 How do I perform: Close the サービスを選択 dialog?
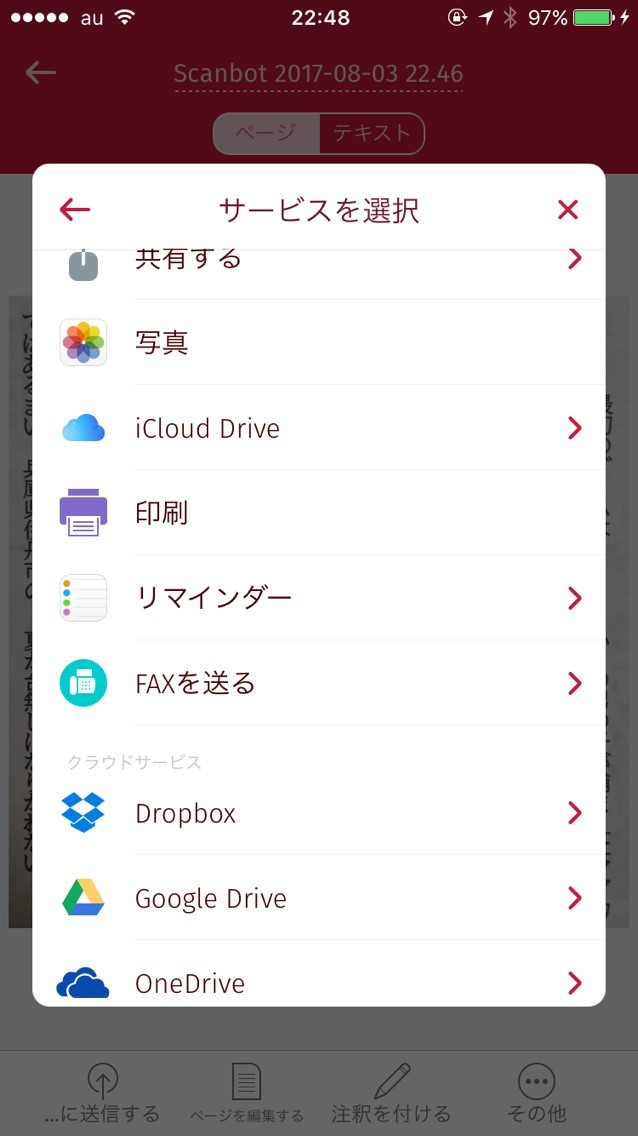pos(567,209)
